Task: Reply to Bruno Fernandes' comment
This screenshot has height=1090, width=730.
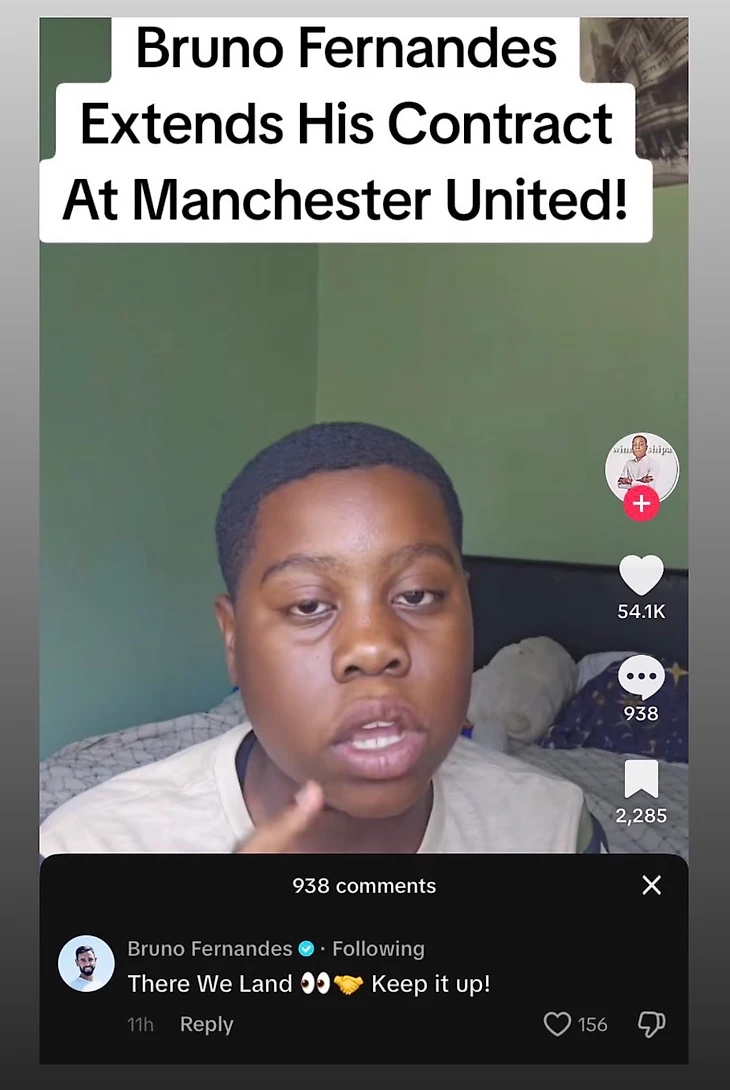Action: (206, 1024)
